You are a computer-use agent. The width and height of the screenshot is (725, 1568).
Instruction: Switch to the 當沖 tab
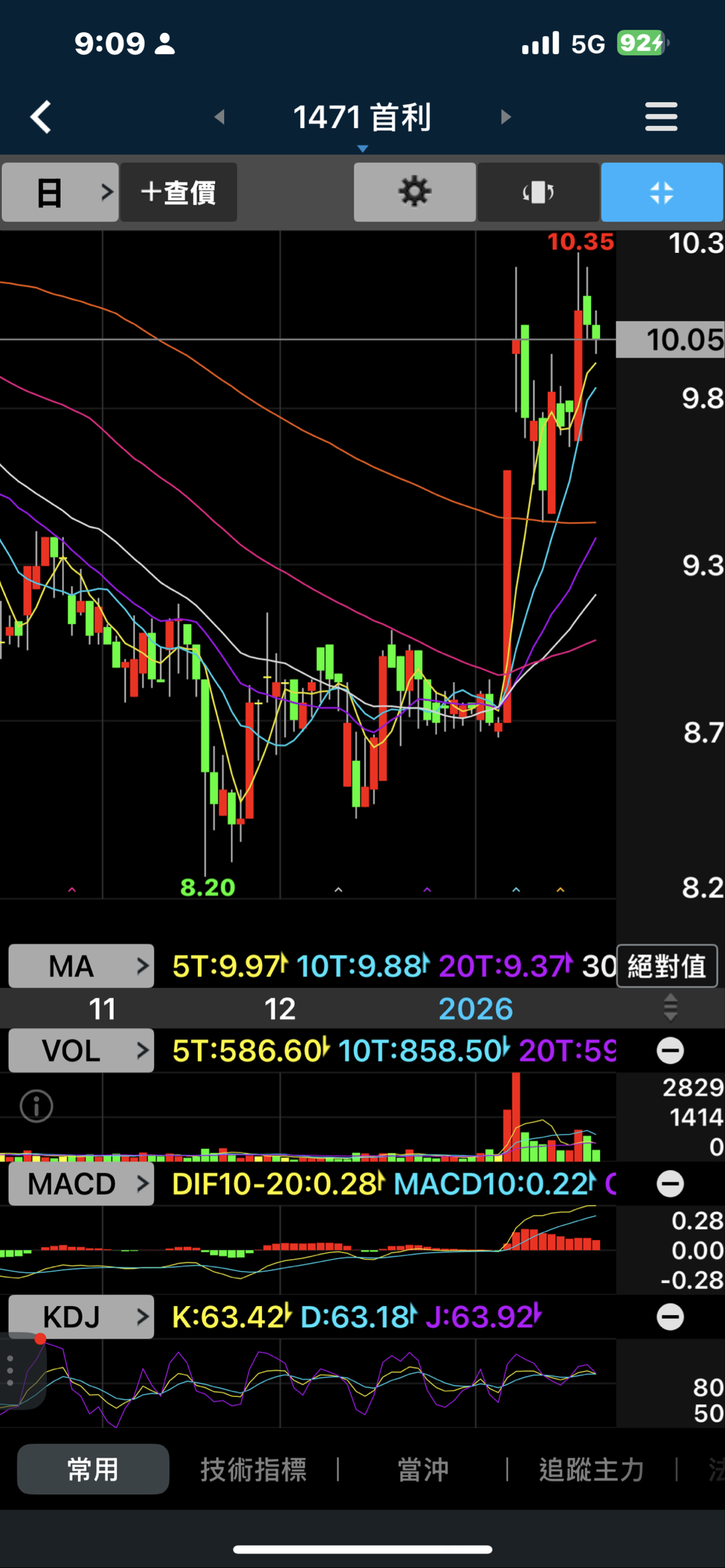tap(423, 1470)
